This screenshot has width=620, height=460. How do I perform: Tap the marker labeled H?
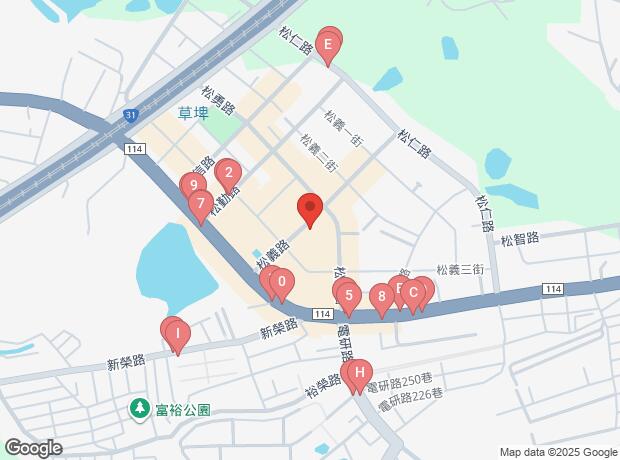click(359, 374)
